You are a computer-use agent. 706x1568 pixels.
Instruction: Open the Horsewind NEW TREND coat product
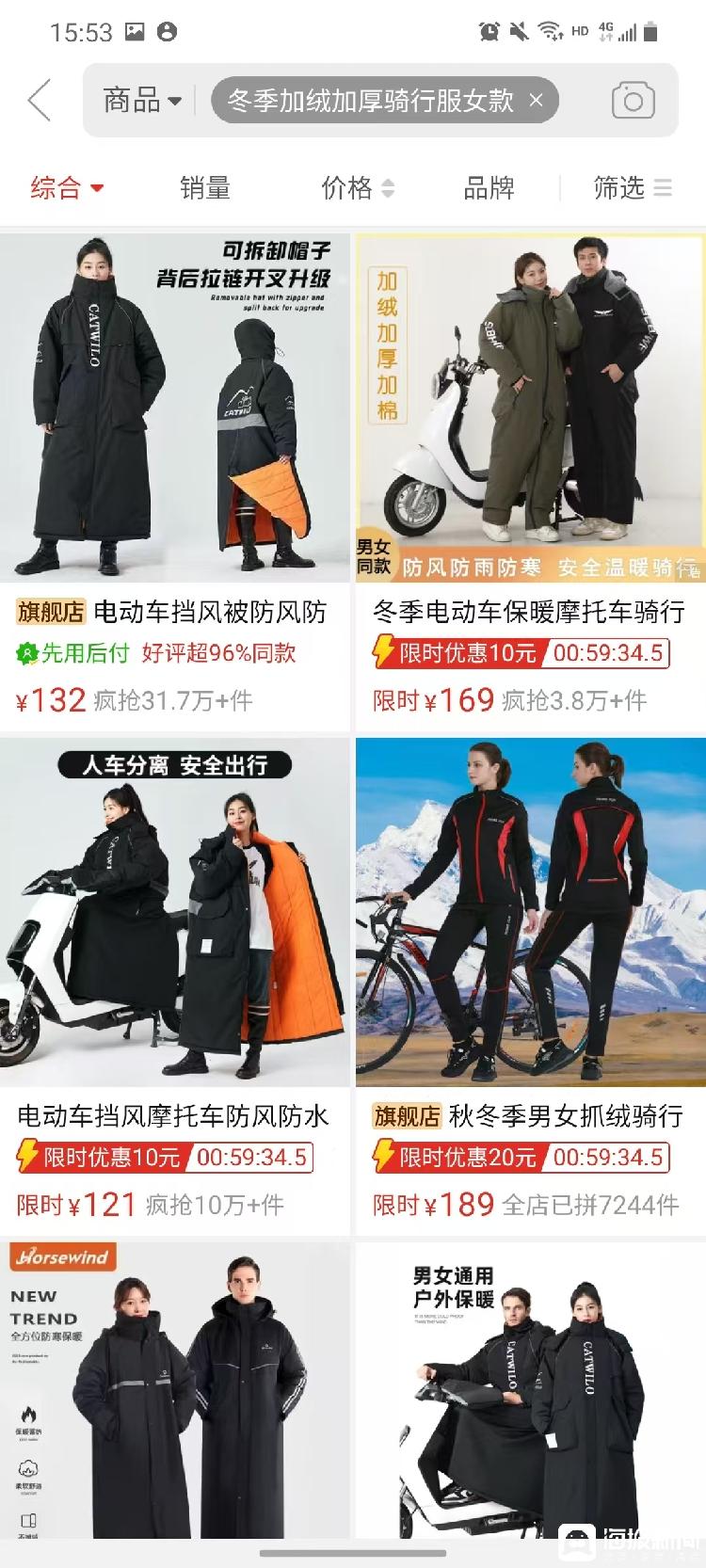tap(174, 1393)
